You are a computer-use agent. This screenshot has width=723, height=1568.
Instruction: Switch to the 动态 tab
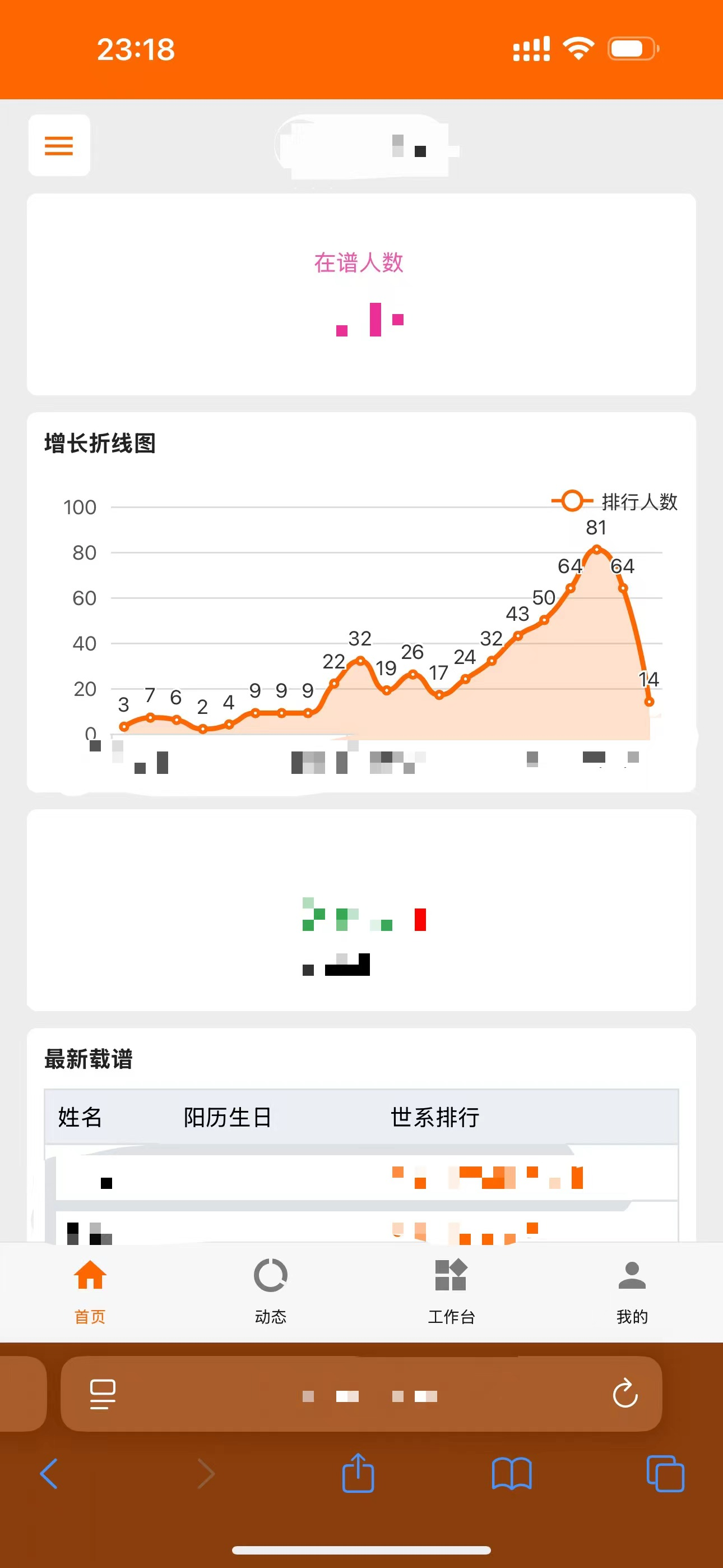click(270, 1289)
